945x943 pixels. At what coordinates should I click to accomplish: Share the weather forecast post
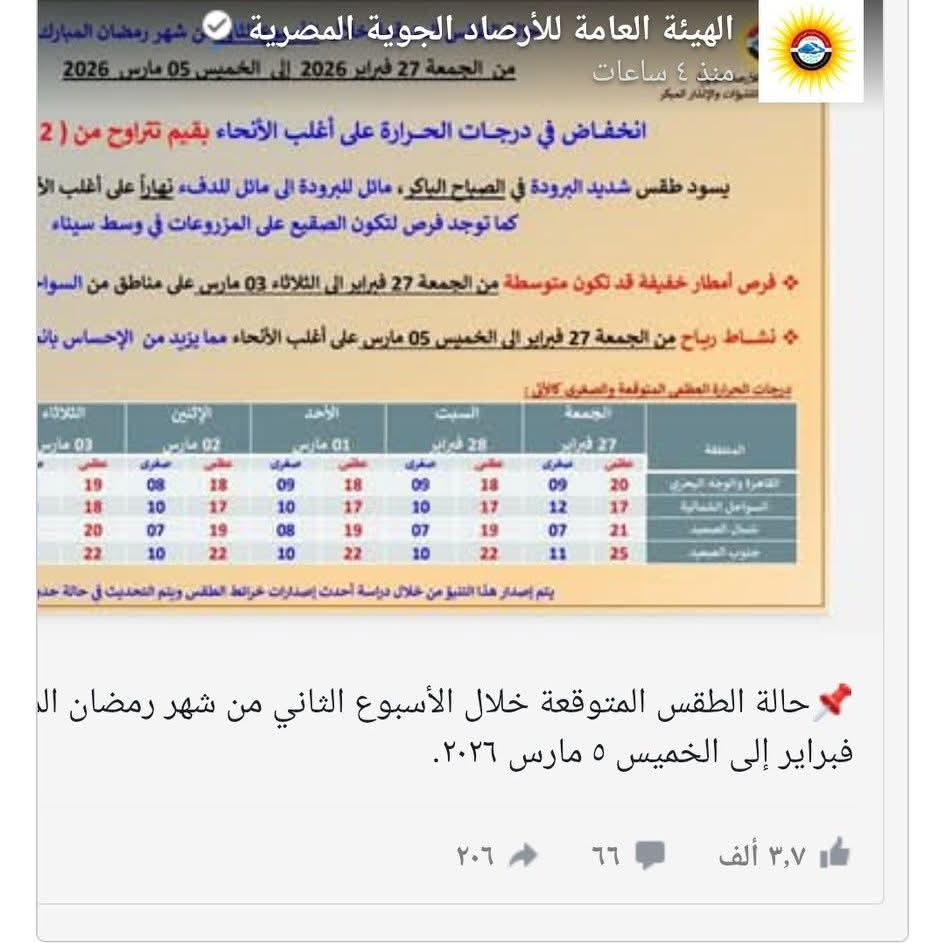coord(523,855)
